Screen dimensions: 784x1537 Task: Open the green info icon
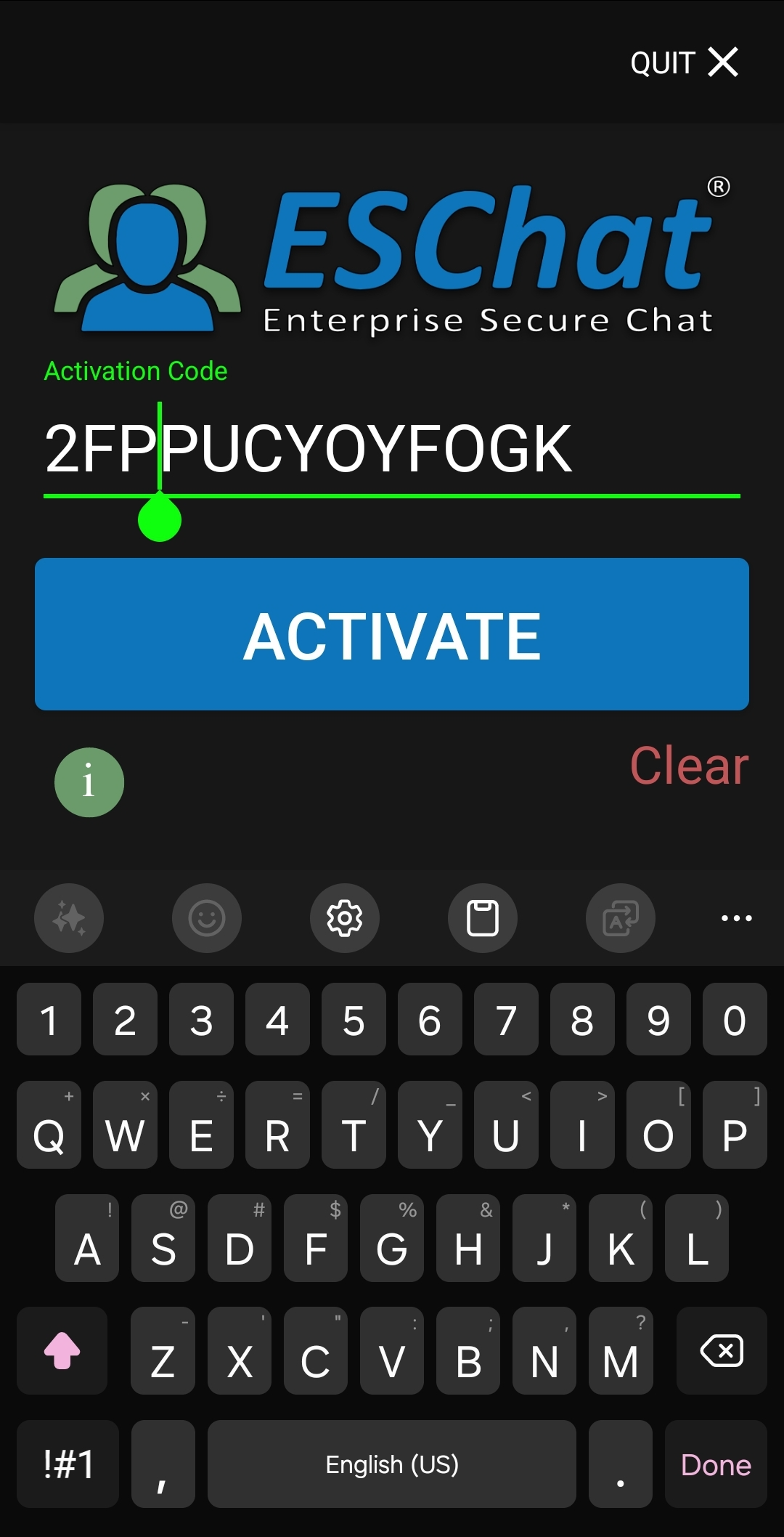click(89, 782)
